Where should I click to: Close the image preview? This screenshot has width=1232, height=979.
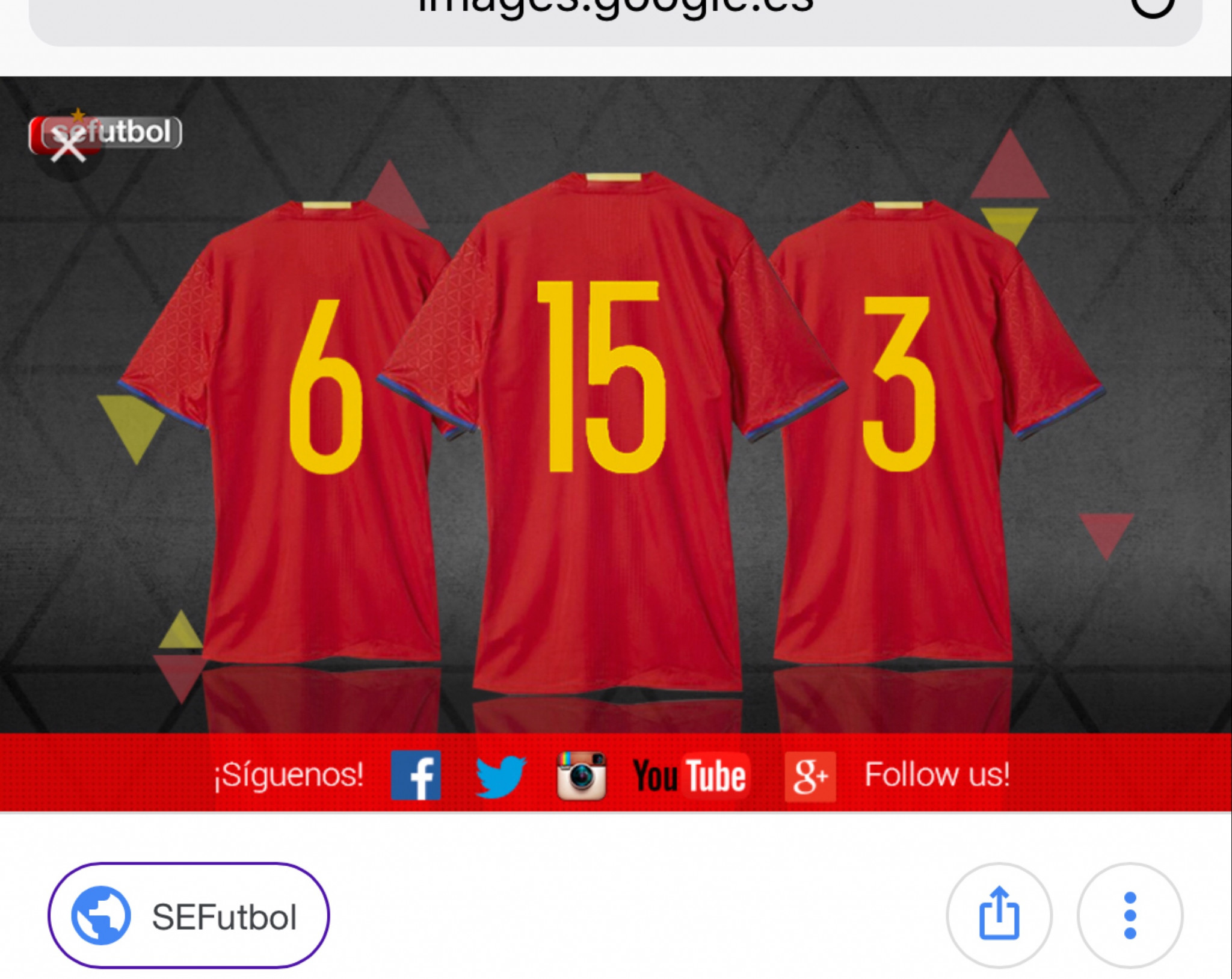[x=68, y=147]
